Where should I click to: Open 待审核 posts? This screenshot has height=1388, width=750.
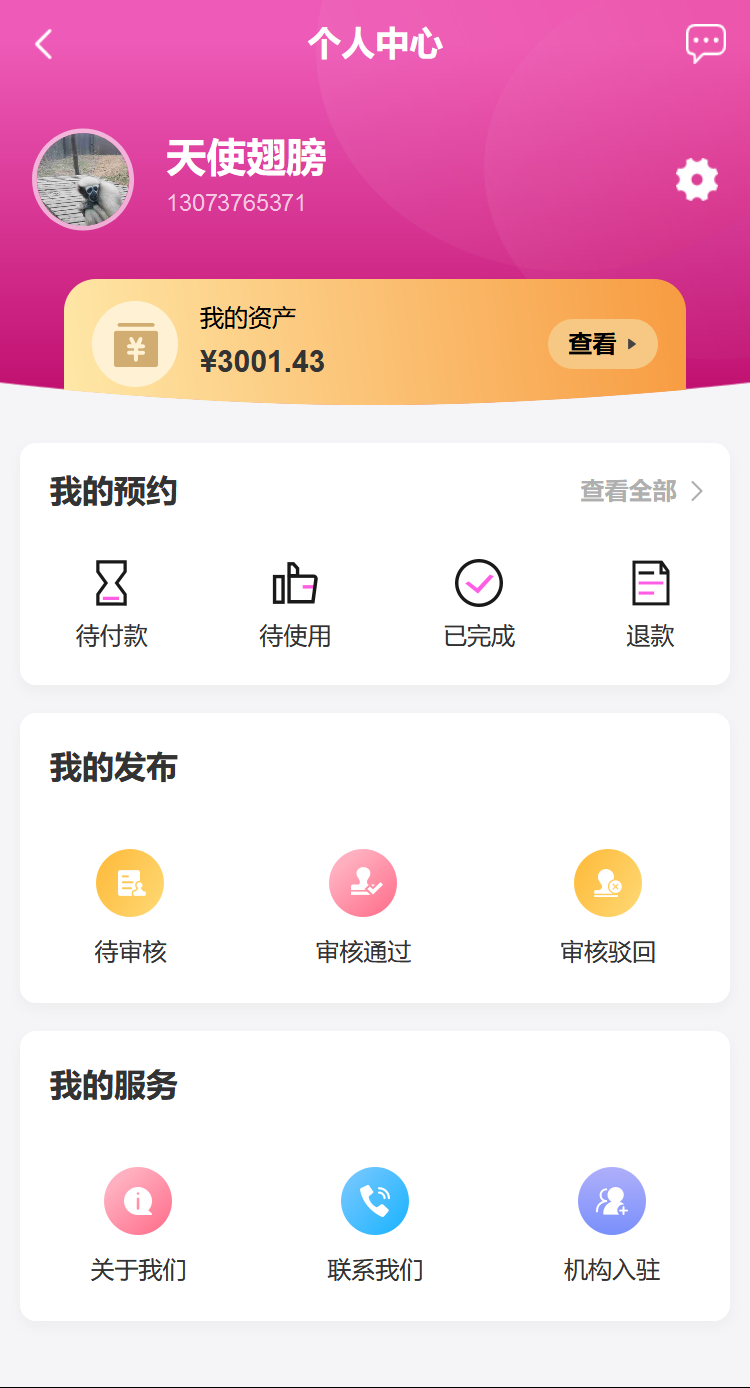click(130, 907)
